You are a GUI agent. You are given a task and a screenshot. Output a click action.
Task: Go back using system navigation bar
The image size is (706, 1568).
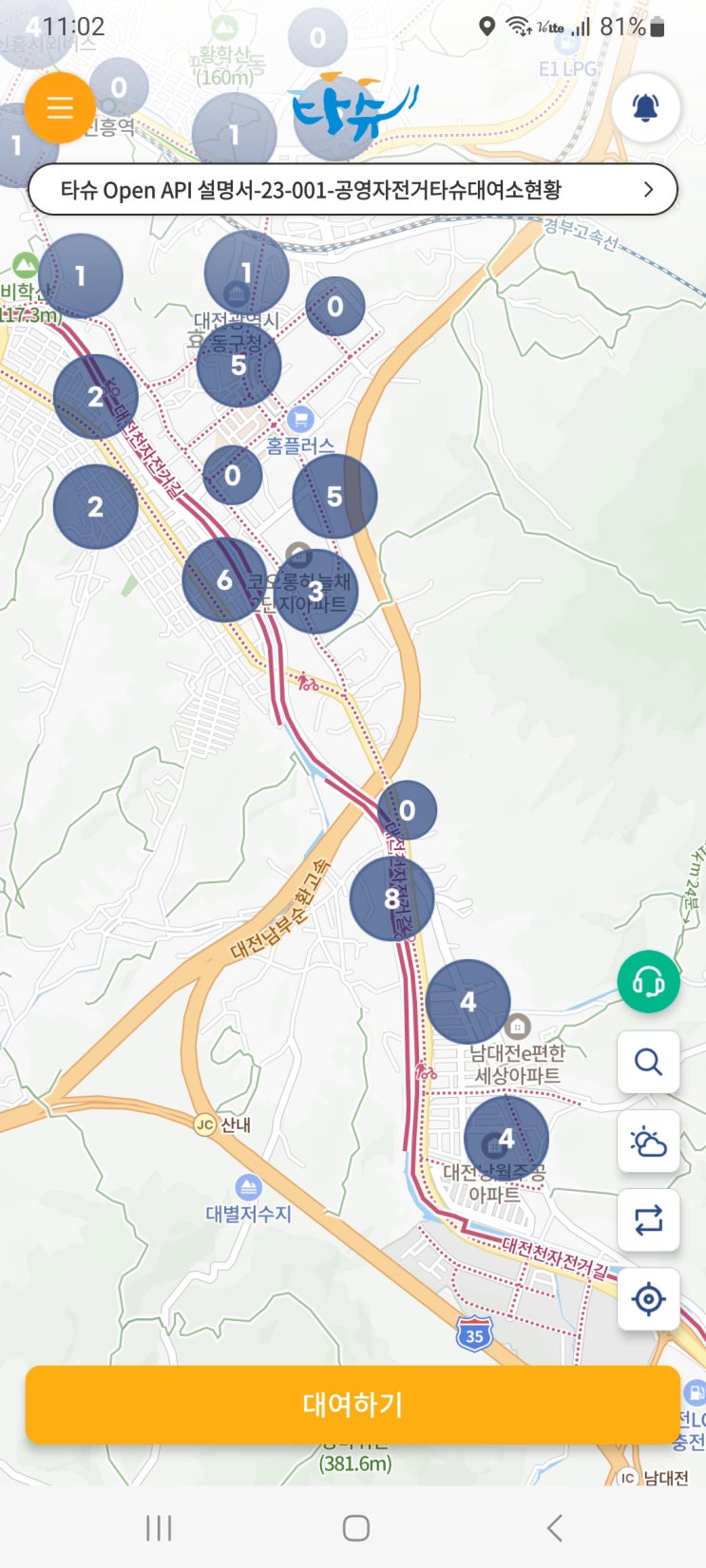pyautogui.click(x=555, y=1527)
